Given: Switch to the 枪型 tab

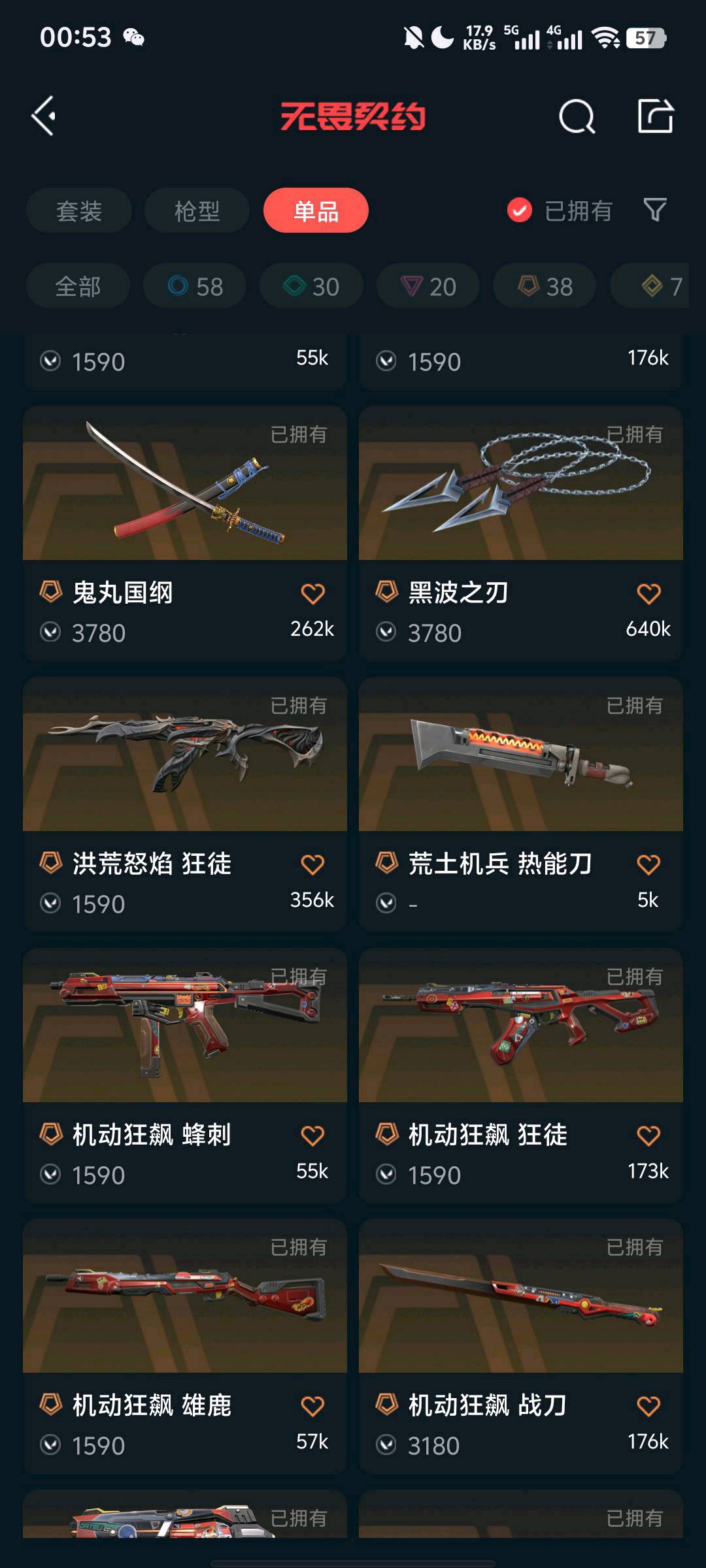Looking at the screenshot, I should point(197,210).
